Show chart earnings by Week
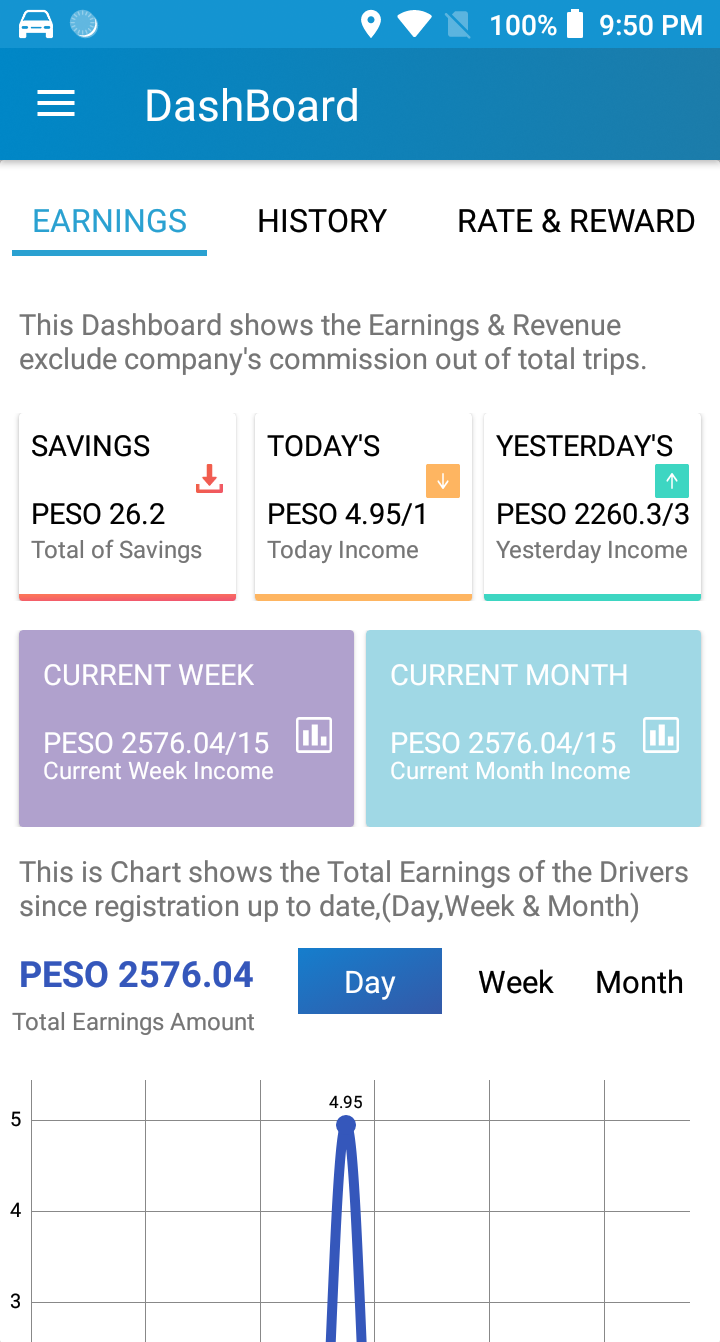The height and width of the screenshot is (1342, 720). click(516, 982)
